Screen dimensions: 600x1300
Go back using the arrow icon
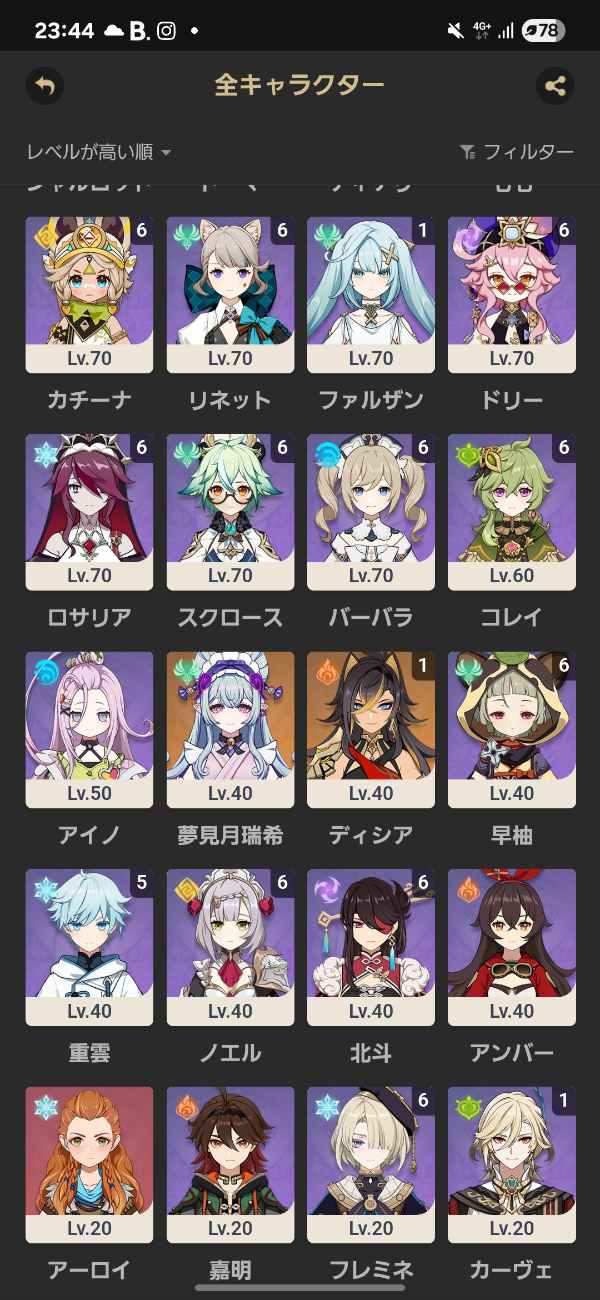pyautogui.click(x=45, y=86)
